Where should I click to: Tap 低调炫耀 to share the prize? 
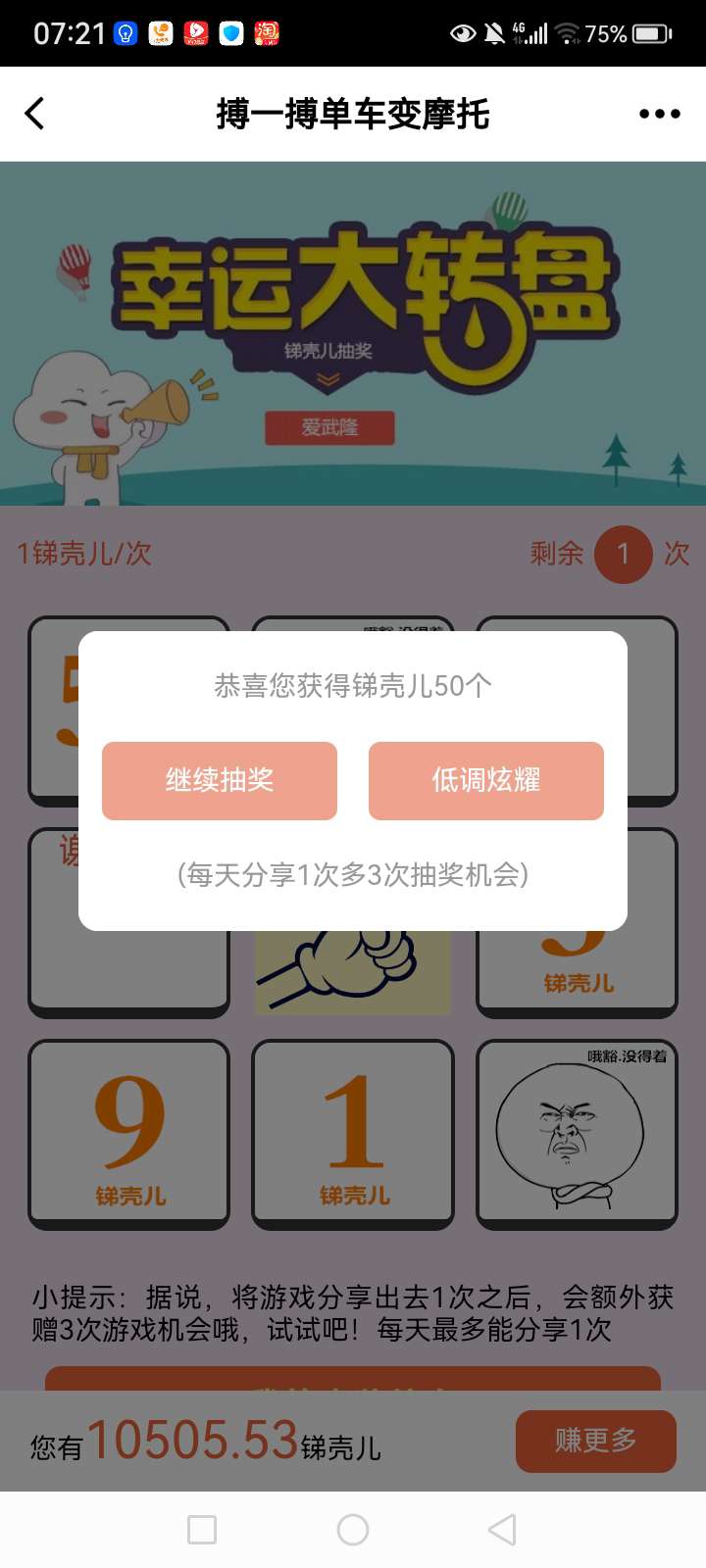click(x=486, y=780)
